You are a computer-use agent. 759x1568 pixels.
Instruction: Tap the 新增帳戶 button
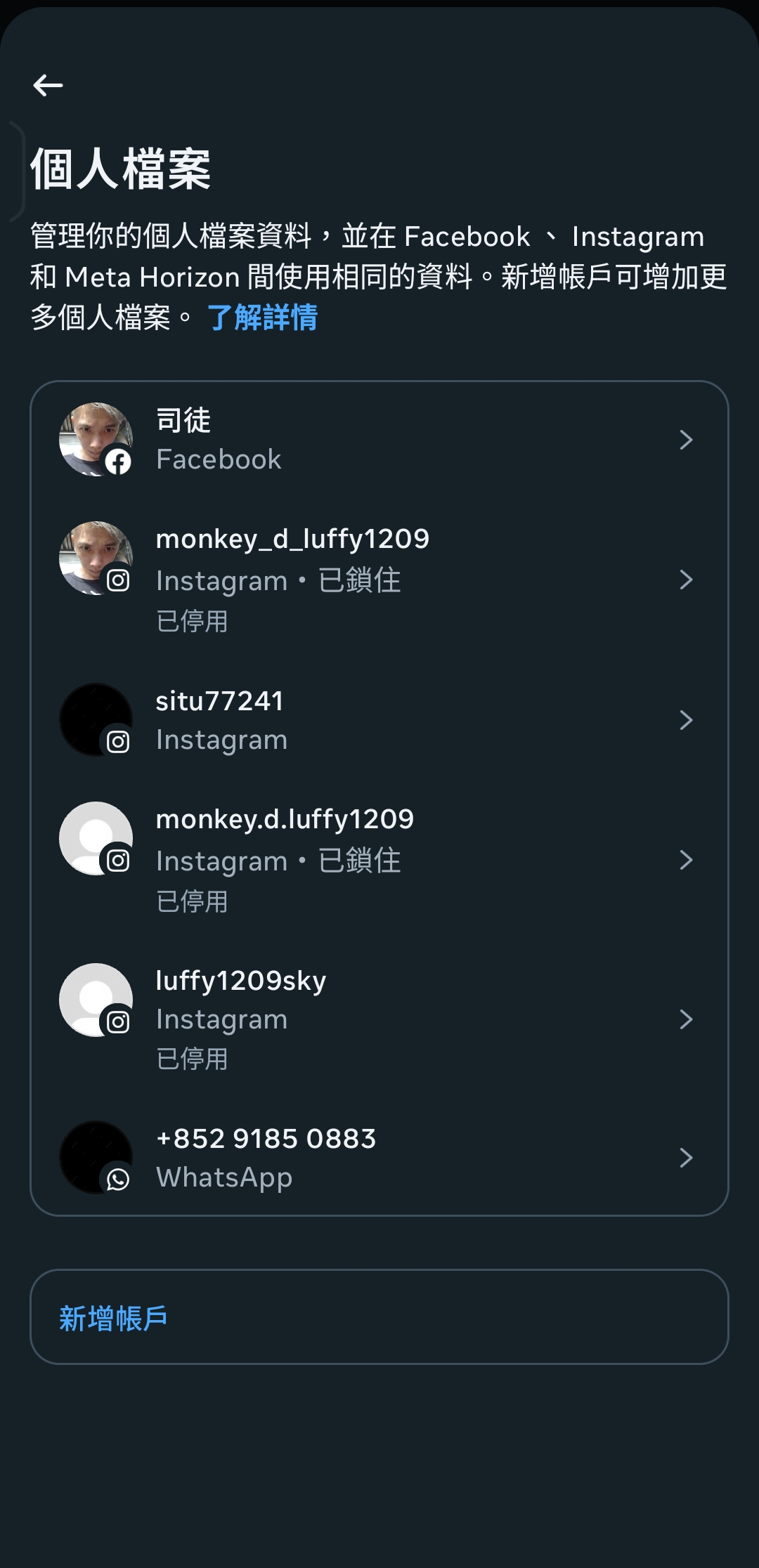click(x=379, y=1317)
